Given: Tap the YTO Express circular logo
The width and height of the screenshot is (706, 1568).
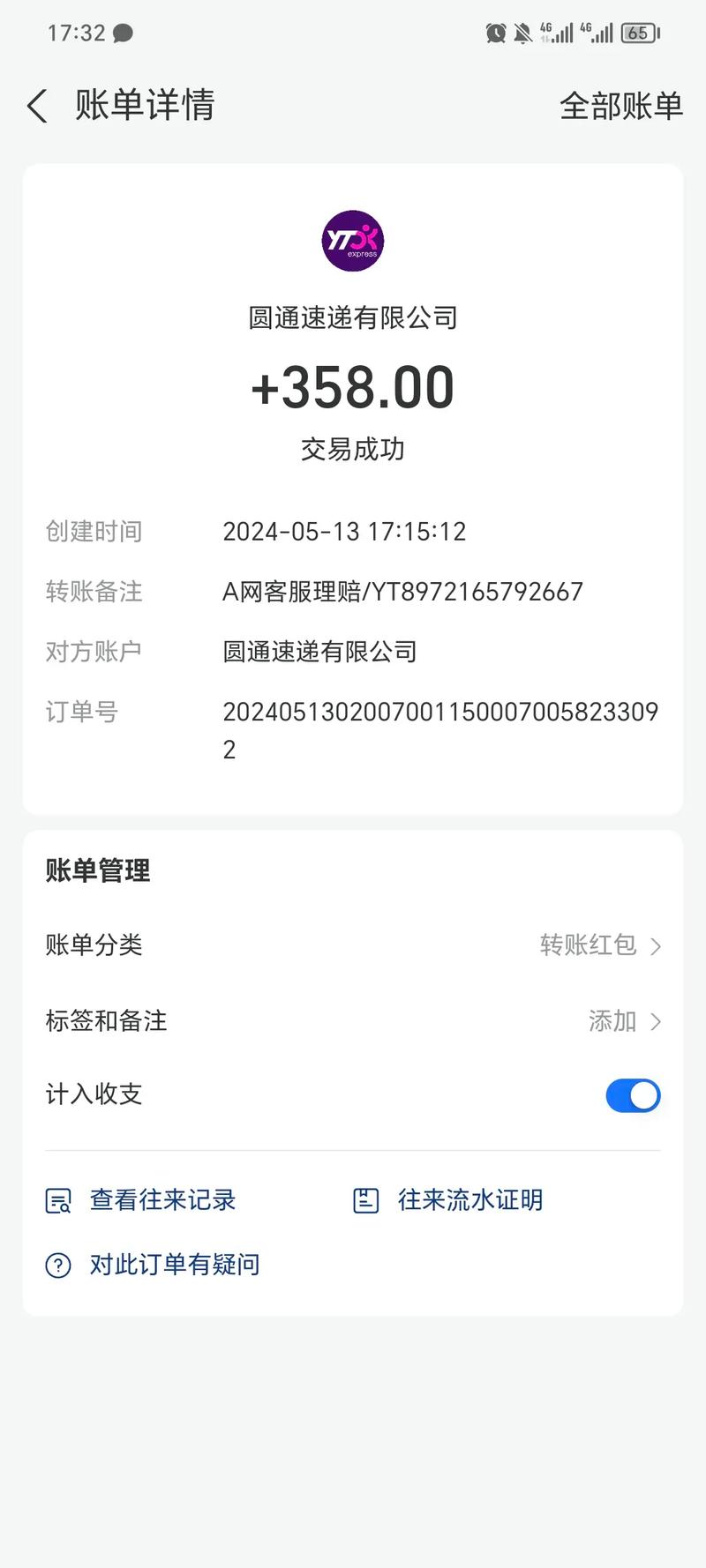Looking at the screenshot, I should (352, 241).
